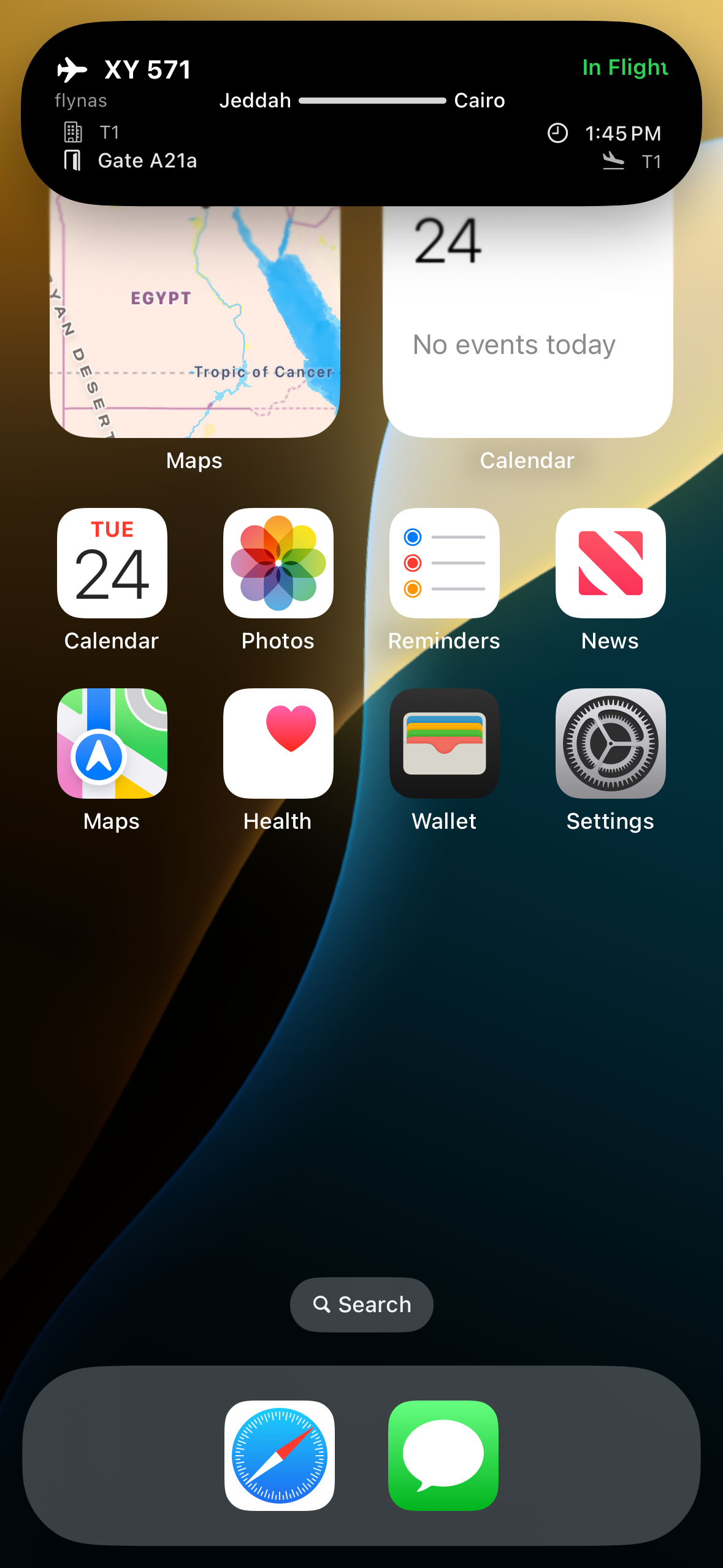Open the XY 571 flight live activity
This screenshot has width=723, height=1568.
361,113
